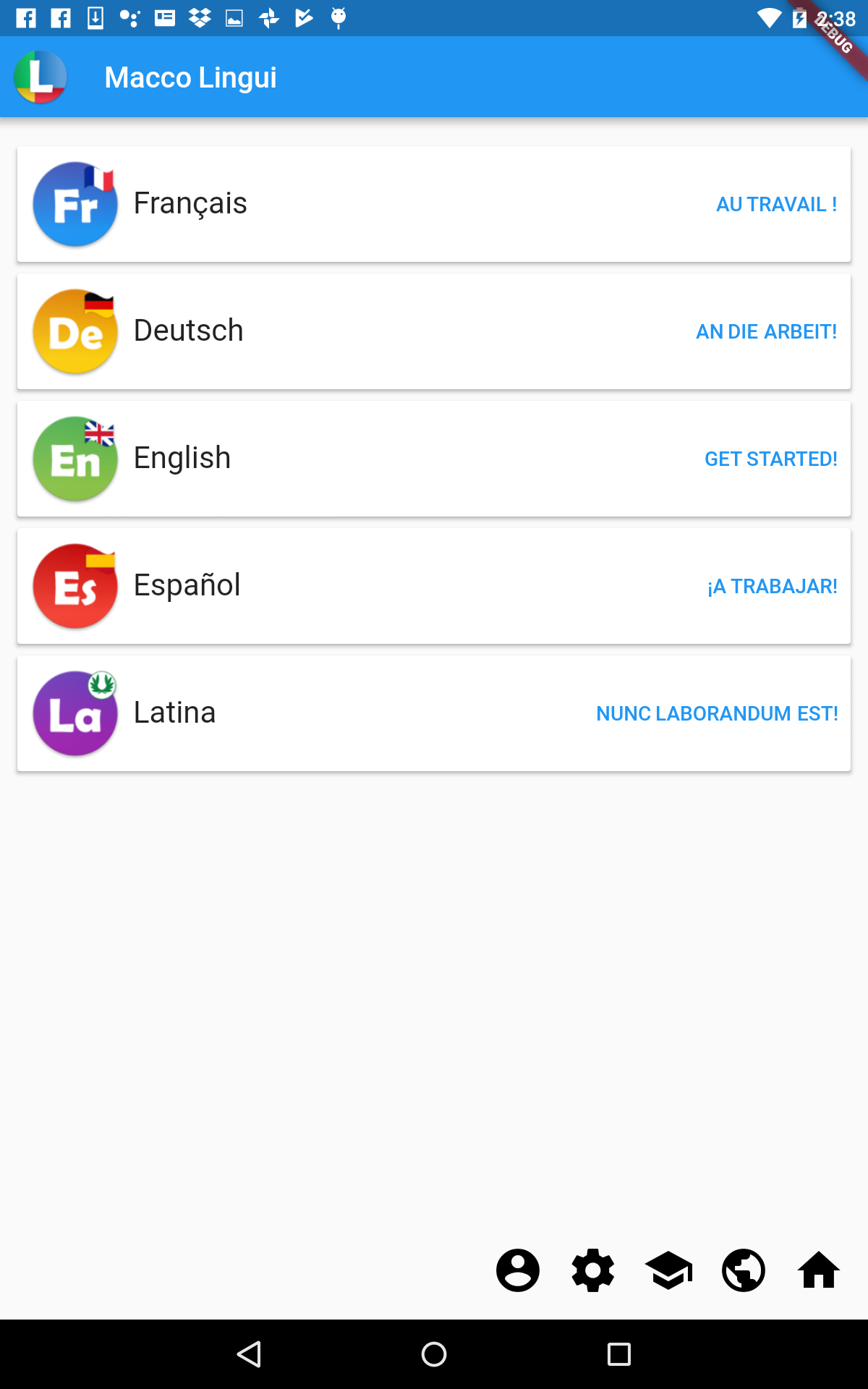Open the account profile icon
Screen dimensions: 868x1389
(518, 1270)
